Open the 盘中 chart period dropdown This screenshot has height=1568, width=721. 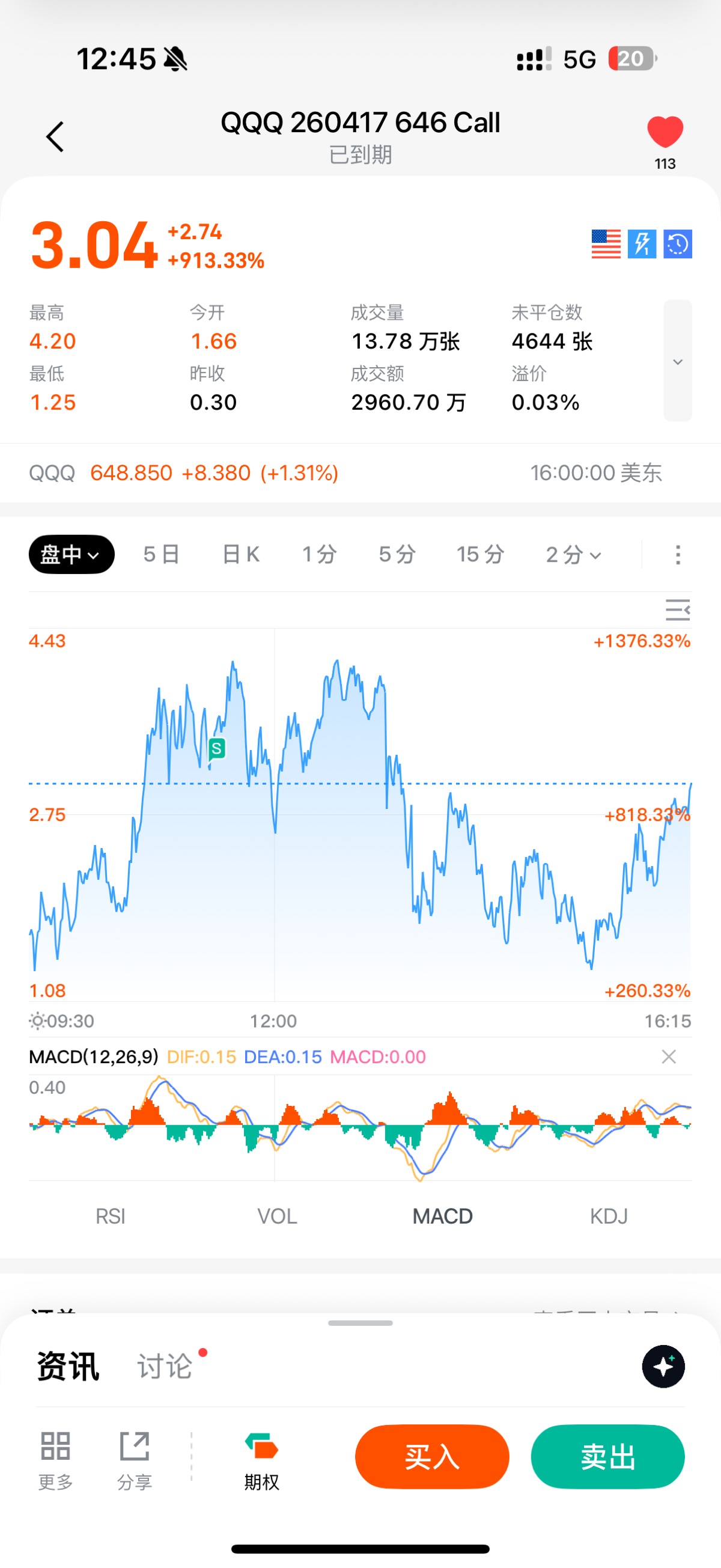coord(71,555)
